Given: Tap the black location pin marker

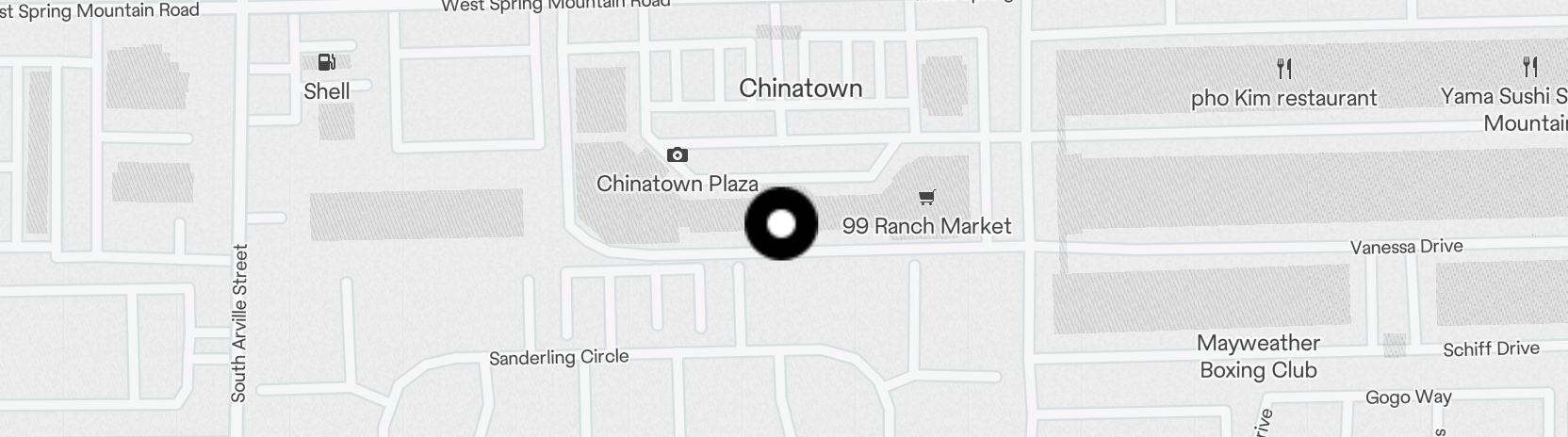Looking at the screenshot, I should pyautogui.click(x=781, y=224).
